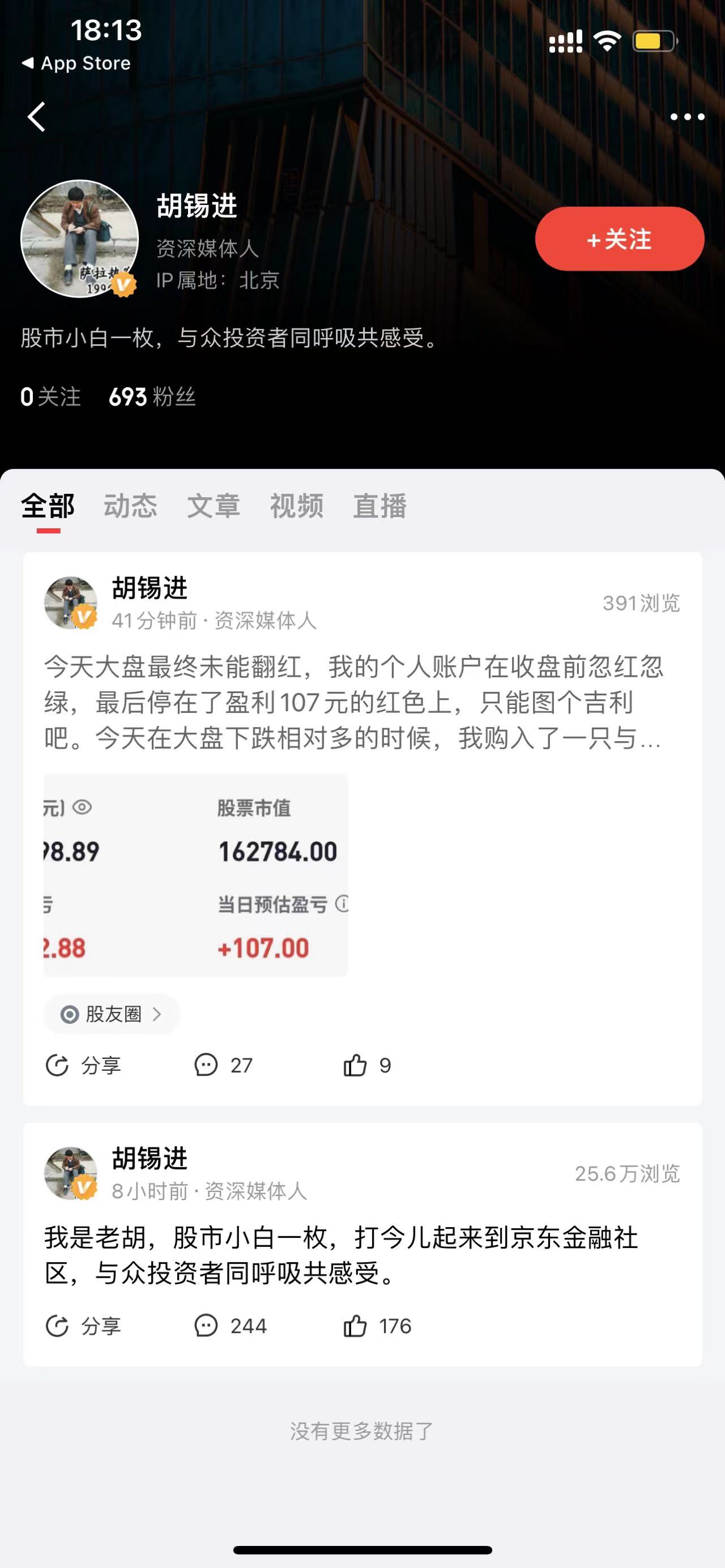Open comments with 244 replies

[230, 1326]
